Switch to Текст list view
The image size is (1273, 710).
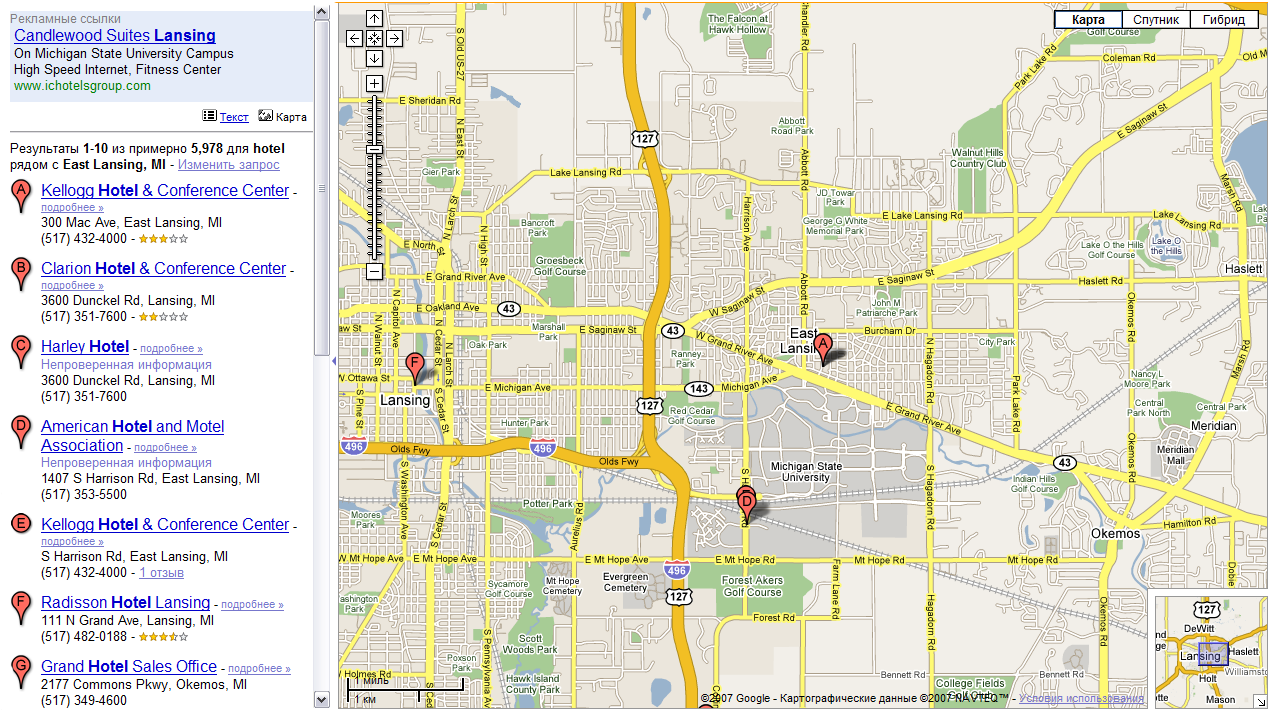click(x=234, y=117)
